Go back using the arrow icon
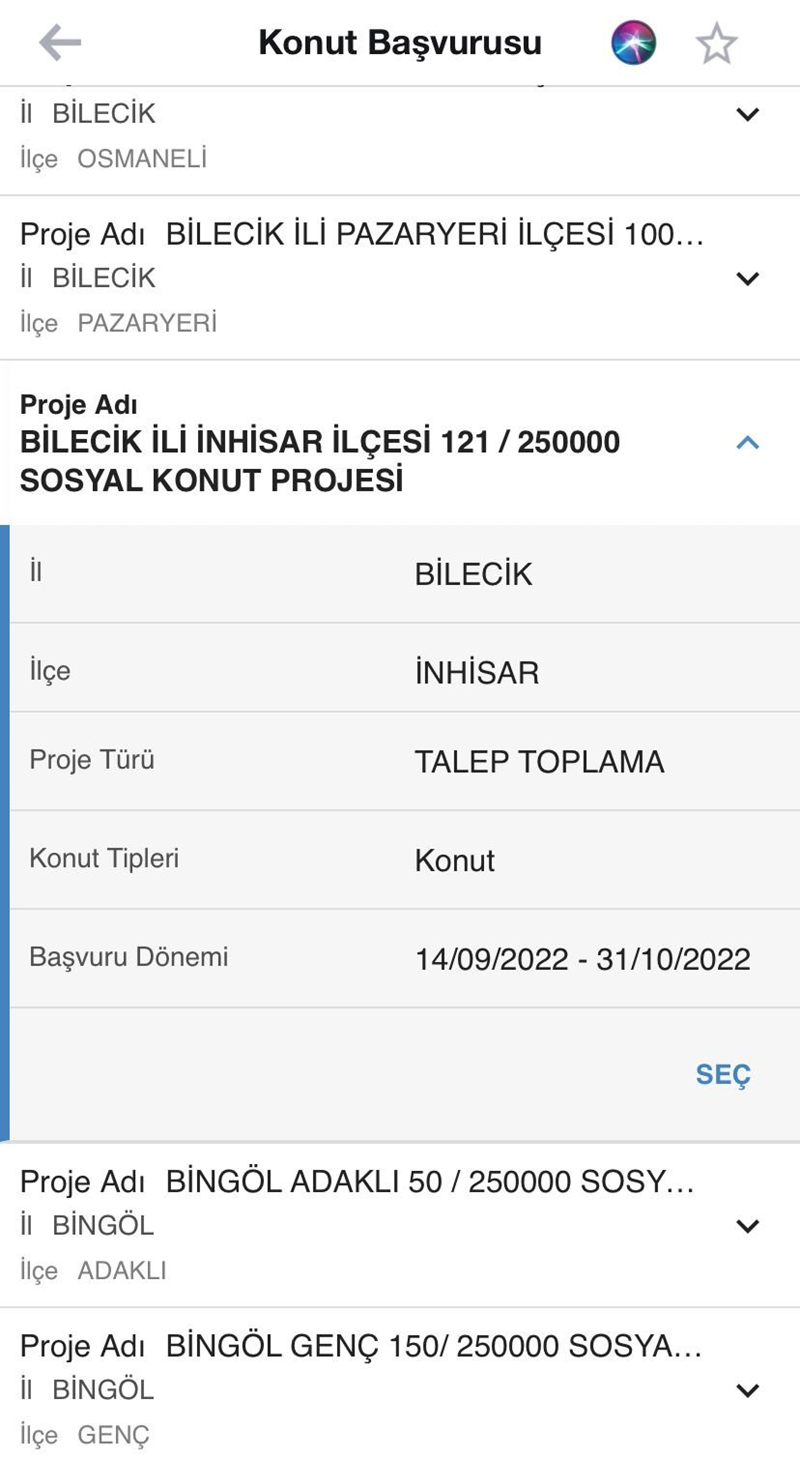The image size is (800, 1459). tap(60, 43)
